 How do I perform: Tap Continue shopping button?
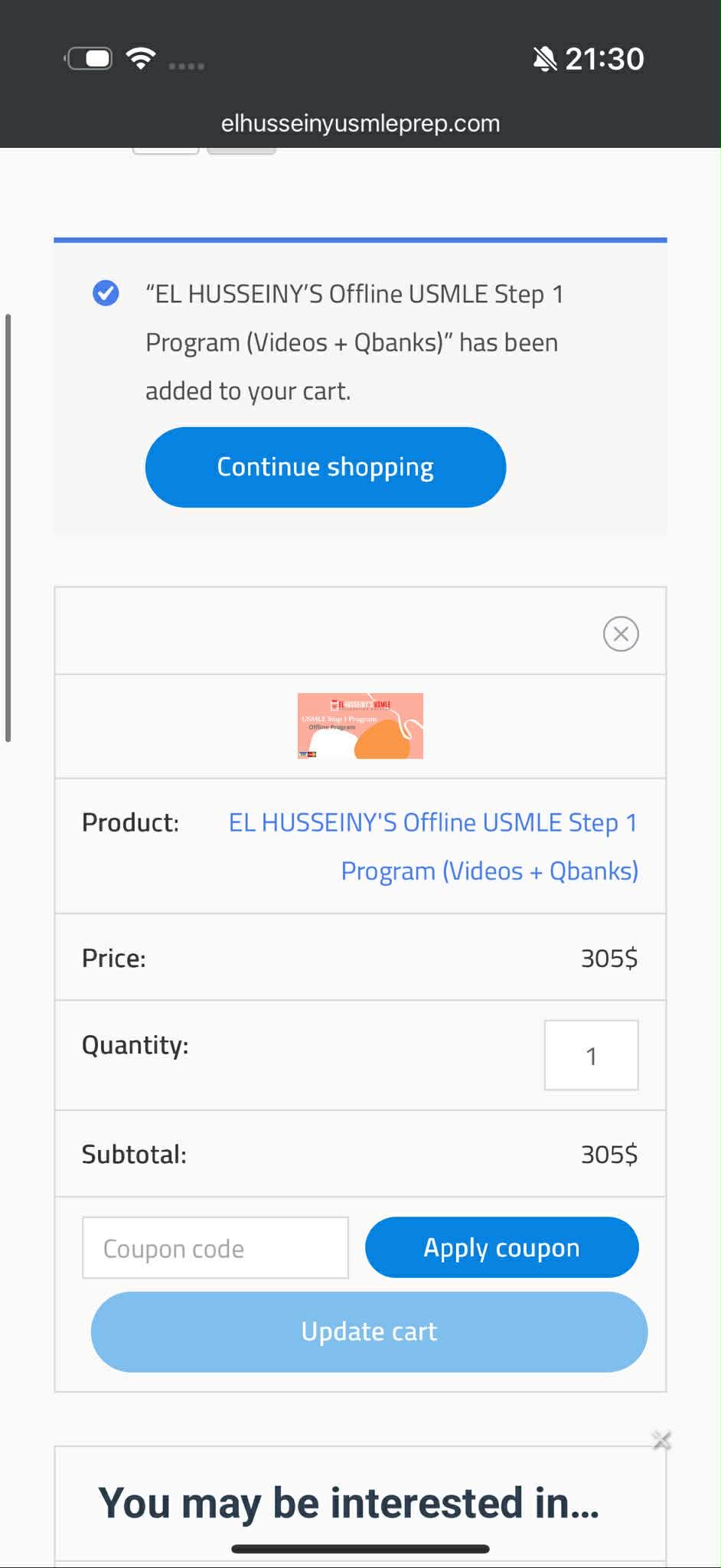pos(325,467)
